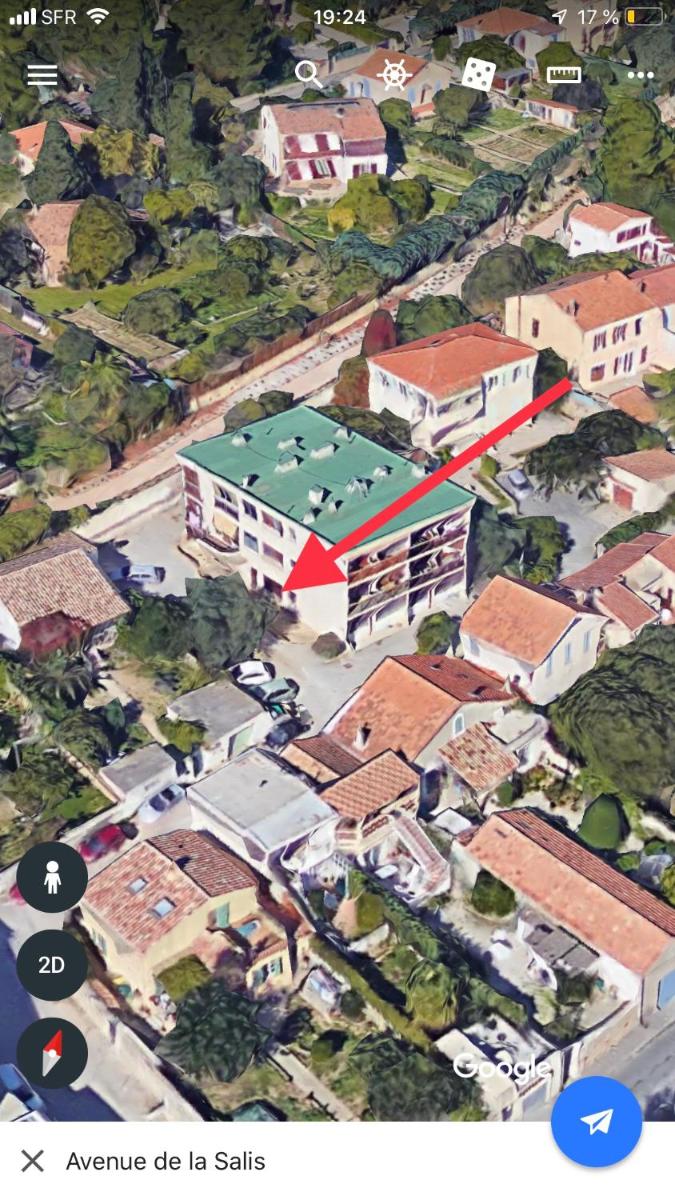Tap the I'm Feeling Lucky dice
This screenshot has width=675, height=1200.
[478, 74]
